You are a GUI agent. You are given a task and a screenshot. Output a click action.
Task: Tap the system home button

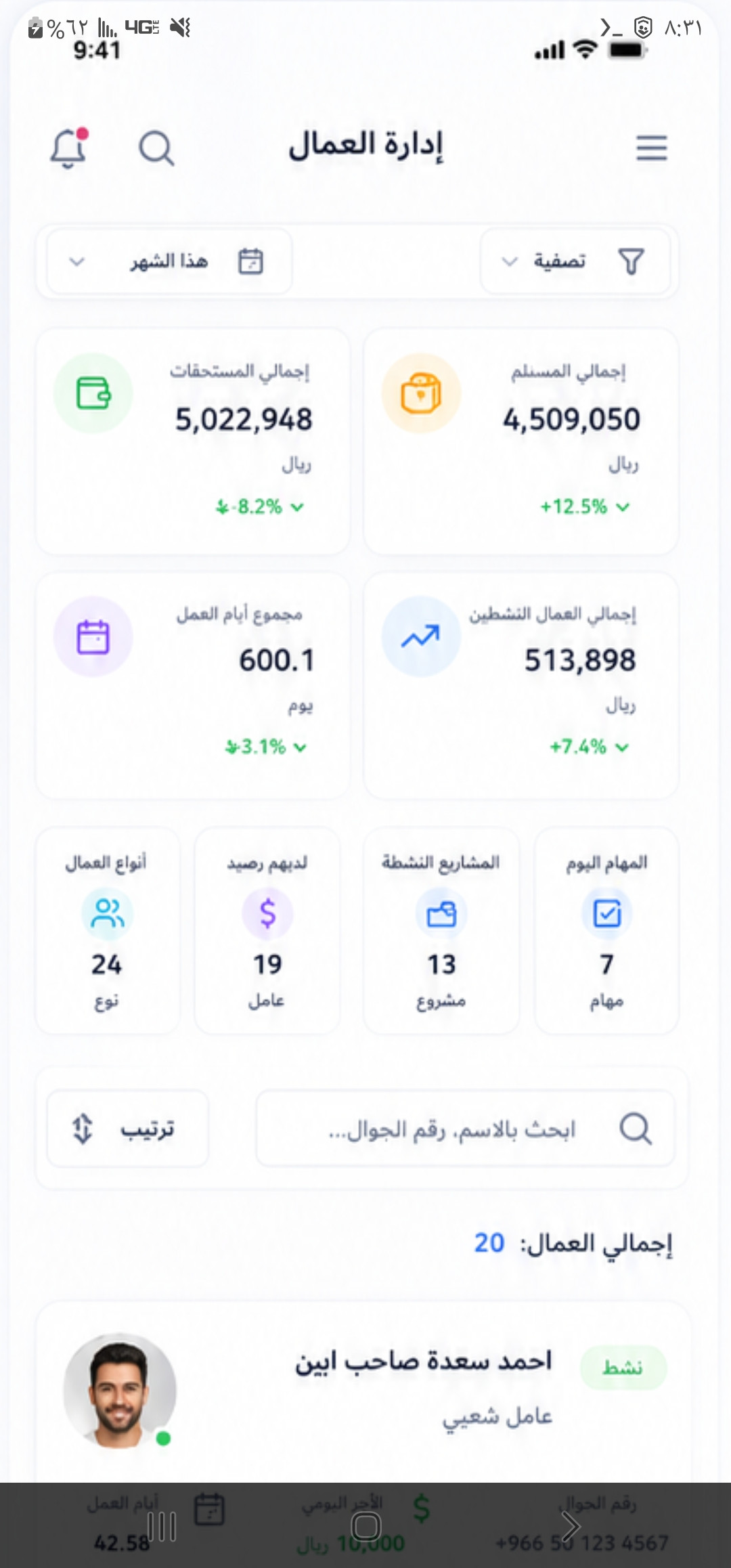[x=366, y=1527]
